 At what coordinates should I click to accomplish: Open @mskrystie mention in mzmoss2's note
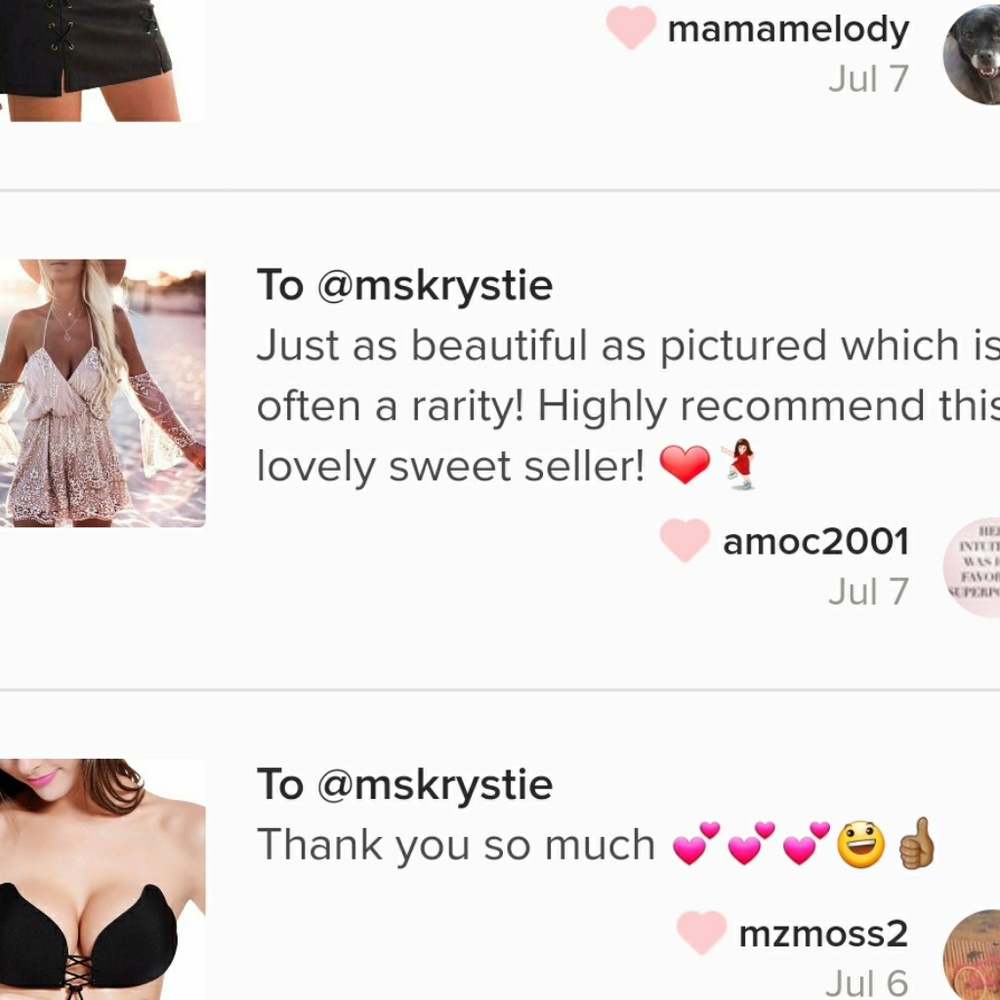point(435,785)
